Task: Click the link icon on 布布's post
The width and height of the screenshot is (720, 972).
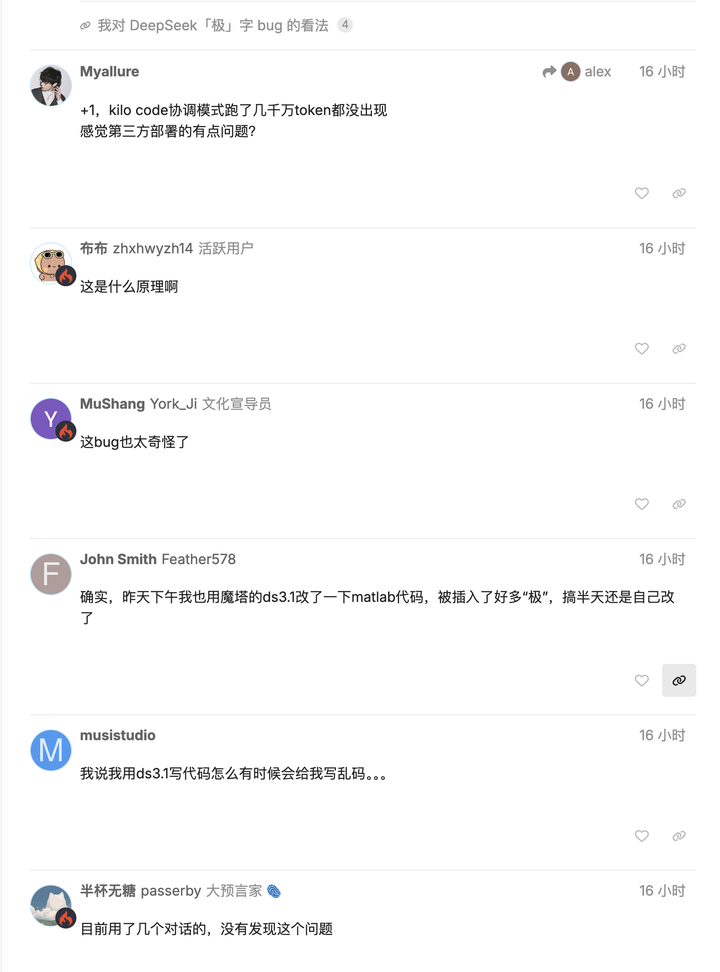Action: tap(679, 348)
